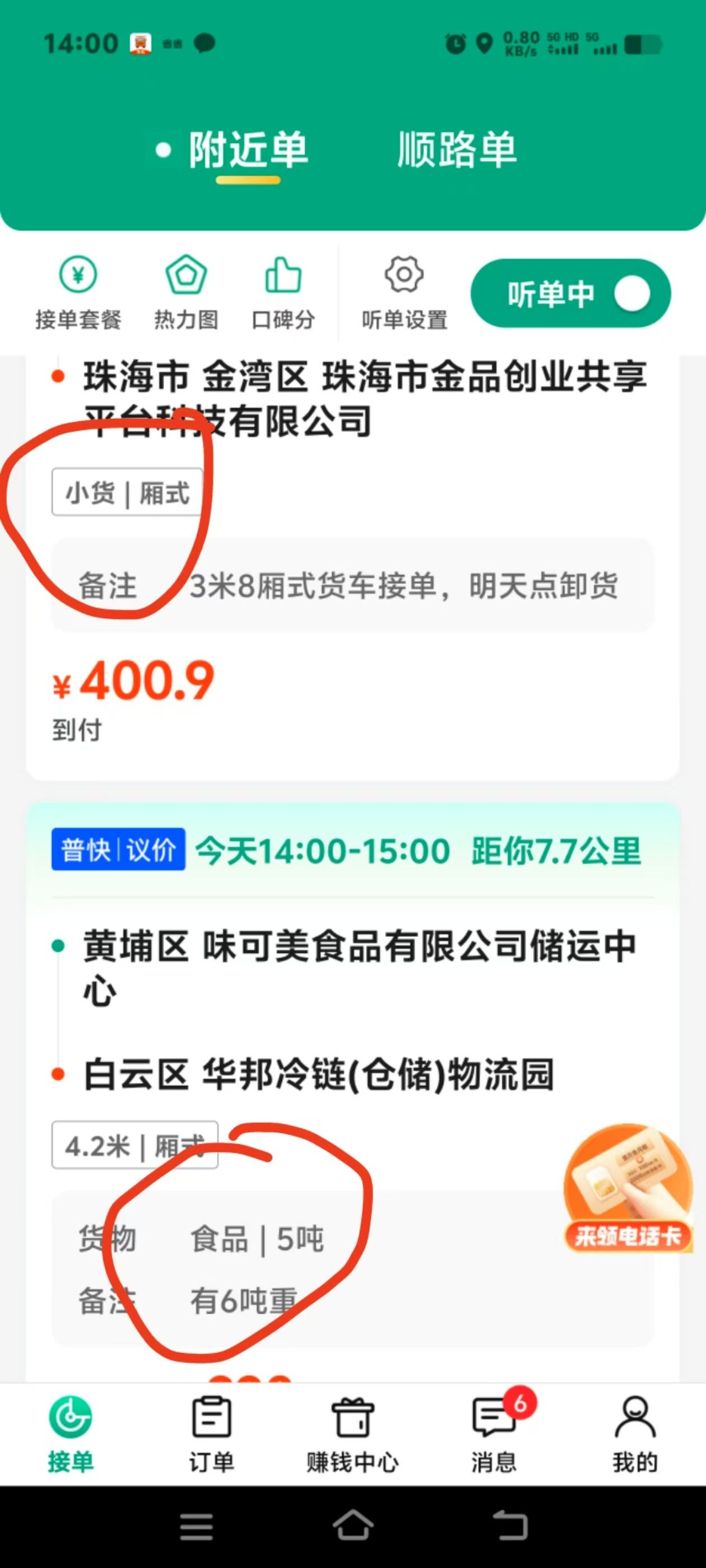Open 消息 messages tab
This screenshot has width=706, height=1568.
point(494,1434)
